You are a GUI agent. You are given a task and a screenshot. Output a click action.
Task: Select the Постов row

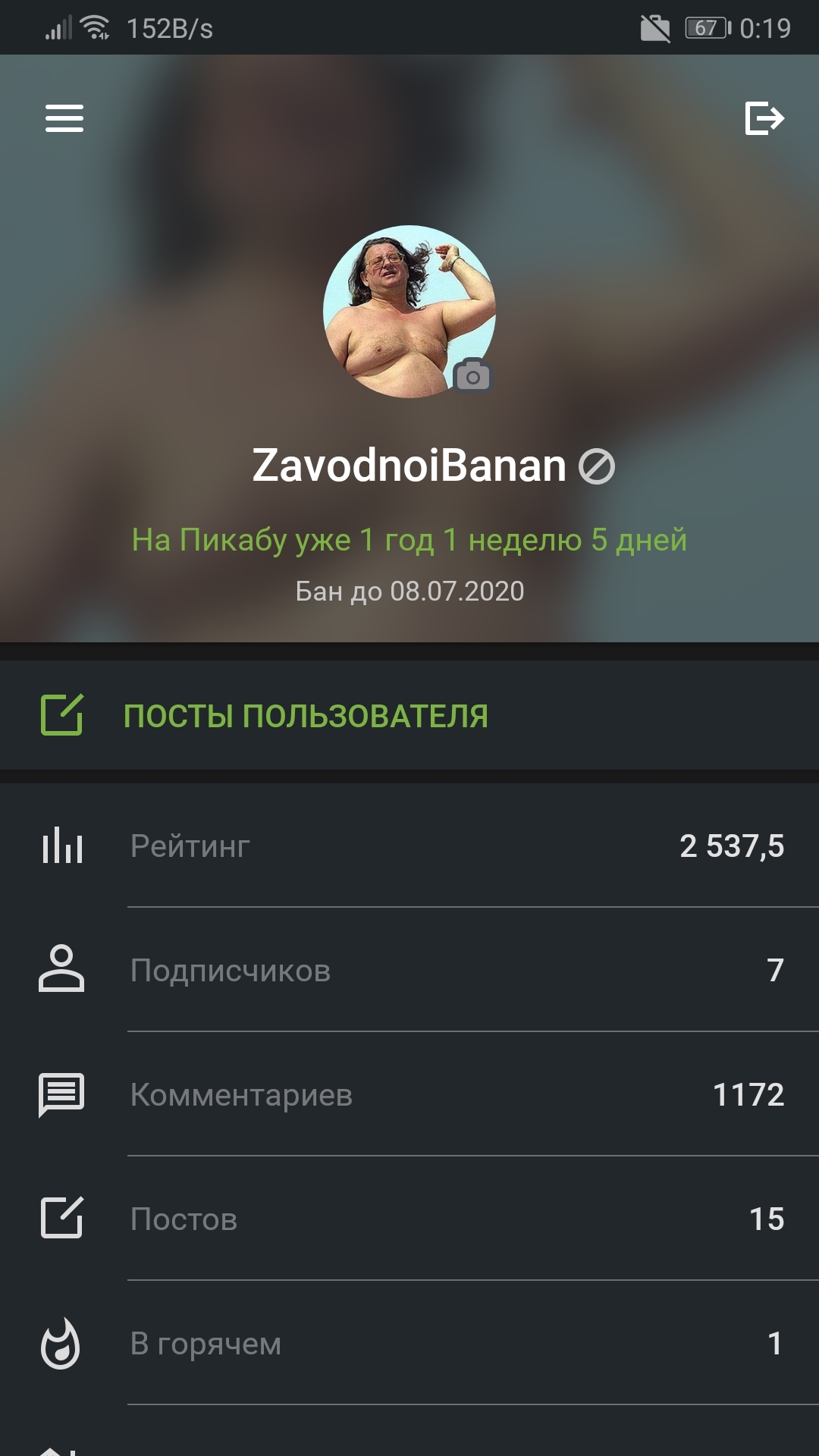click(409, 1219)
